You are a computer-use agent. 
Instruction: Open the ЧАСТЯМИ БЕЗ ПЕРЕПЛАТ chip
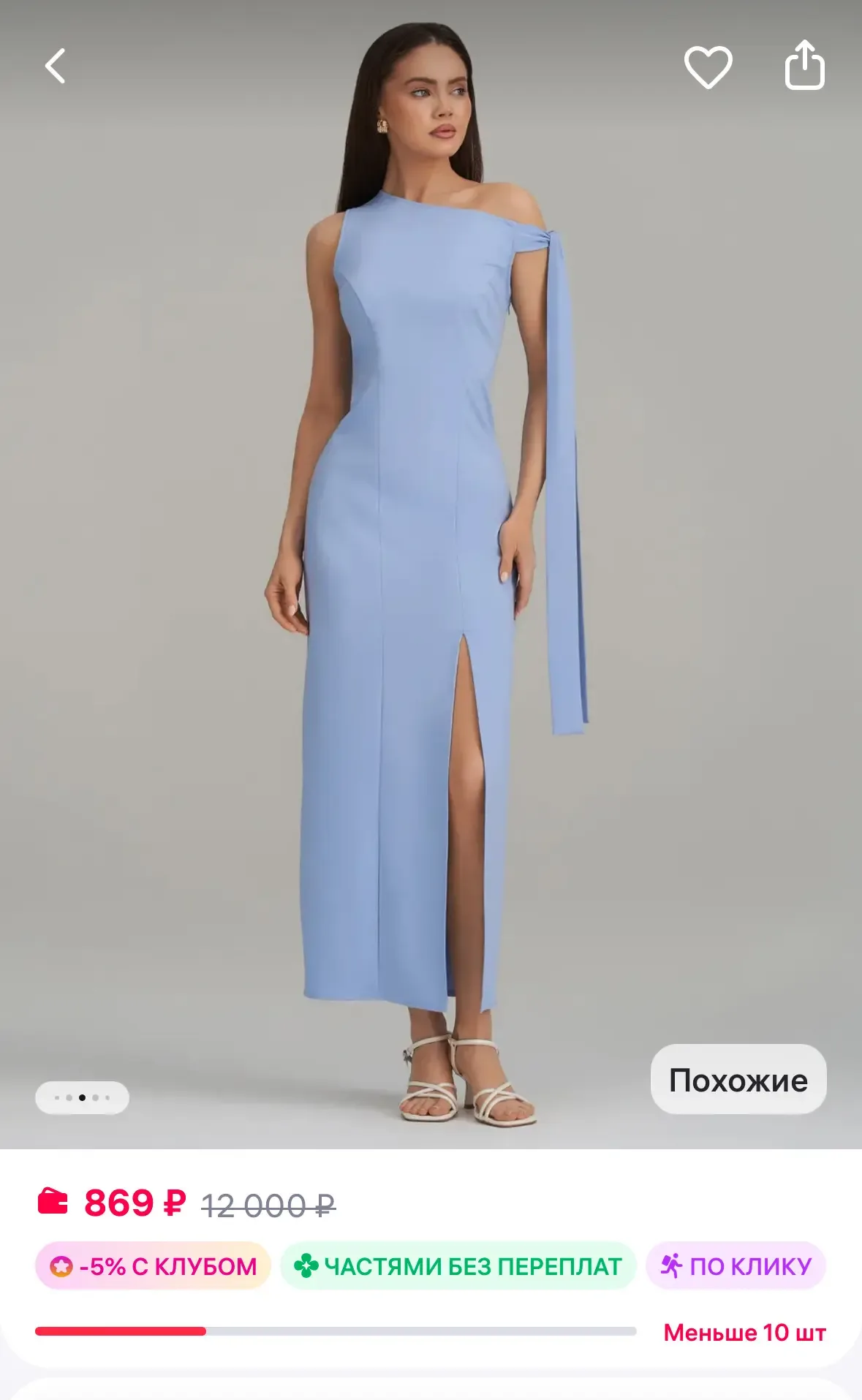click(x=458, y=1265)
